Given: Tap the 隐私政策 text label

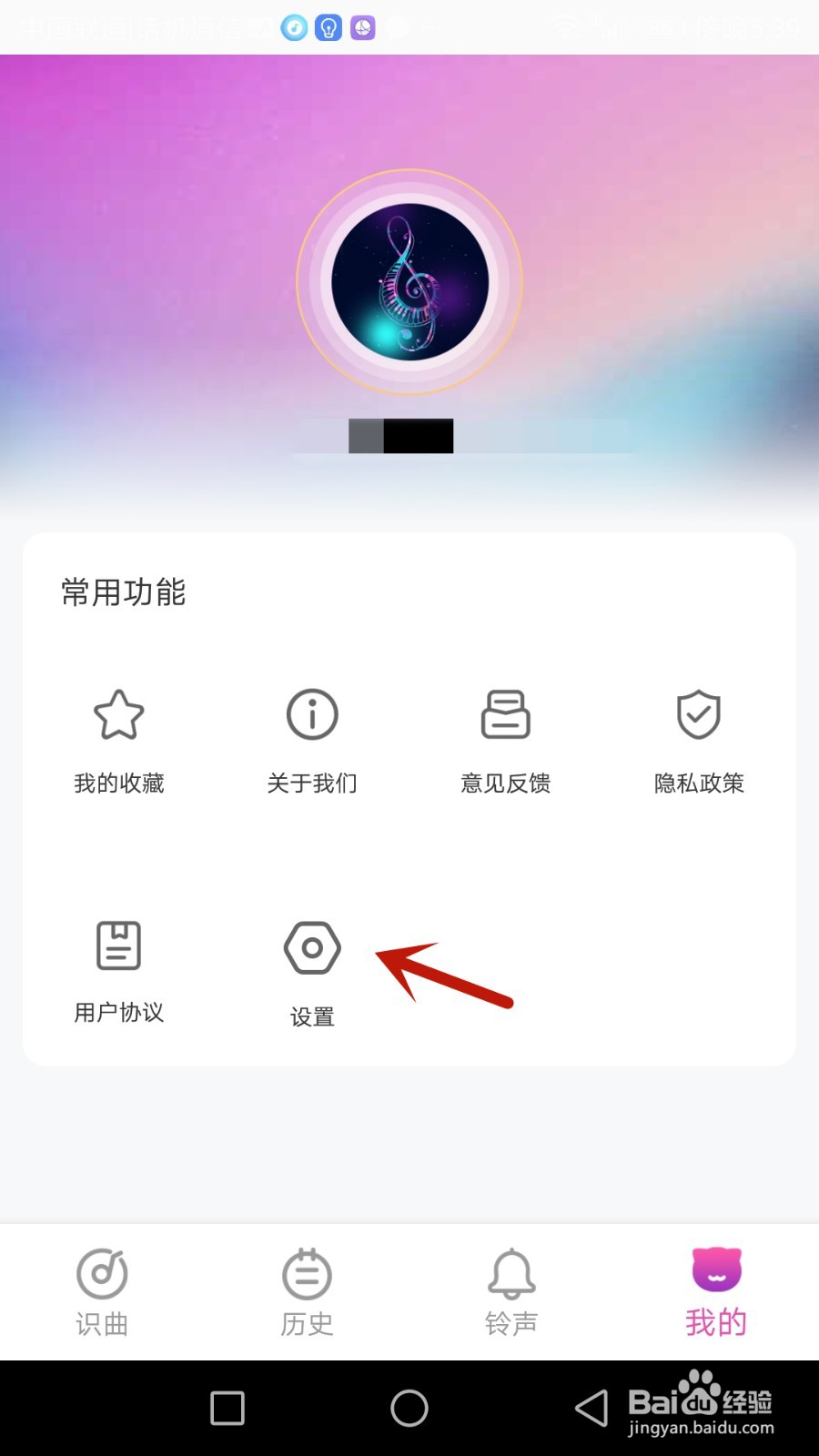Looking at the screenshot, I should point(698,784).
